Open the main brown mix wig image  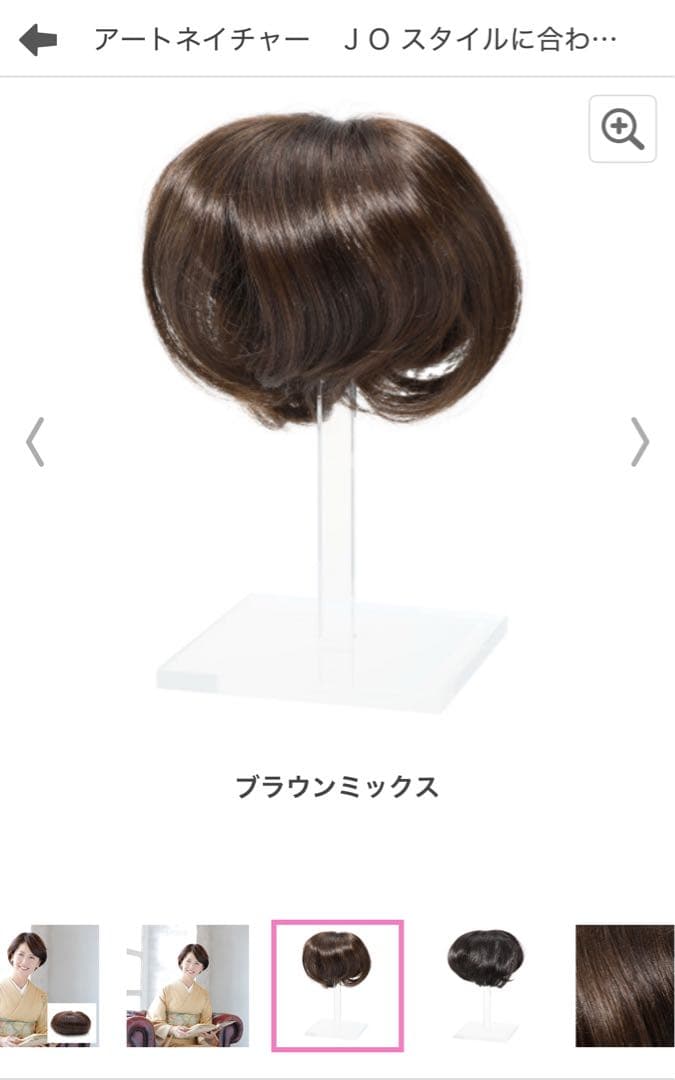tap(332, 400)
